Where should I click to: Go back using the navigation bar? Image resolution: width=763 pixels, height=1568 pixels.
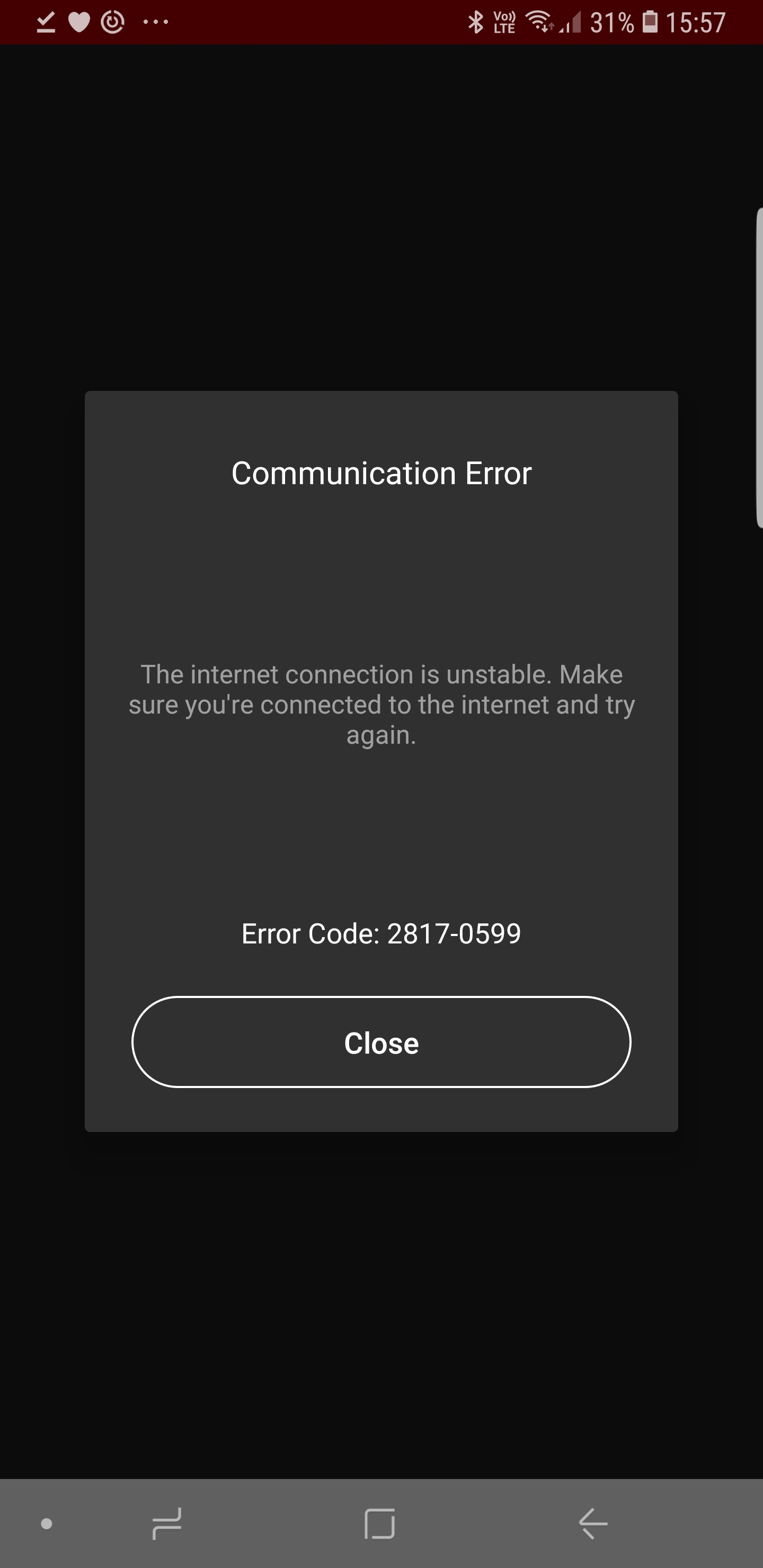(x=593, y=1523)
